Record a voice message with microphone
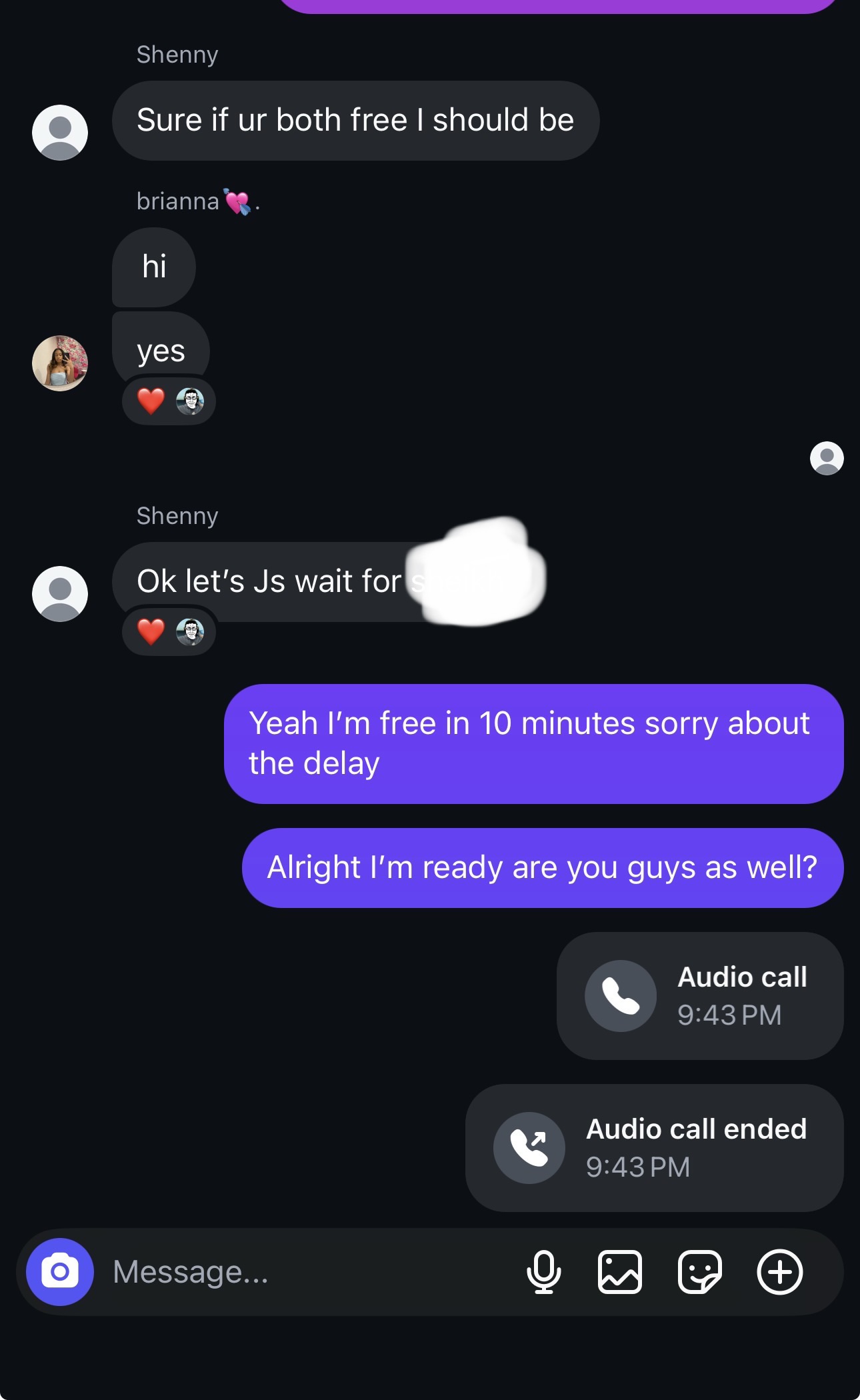This screenshot has height=1400, width=860. coord(543,1271)
